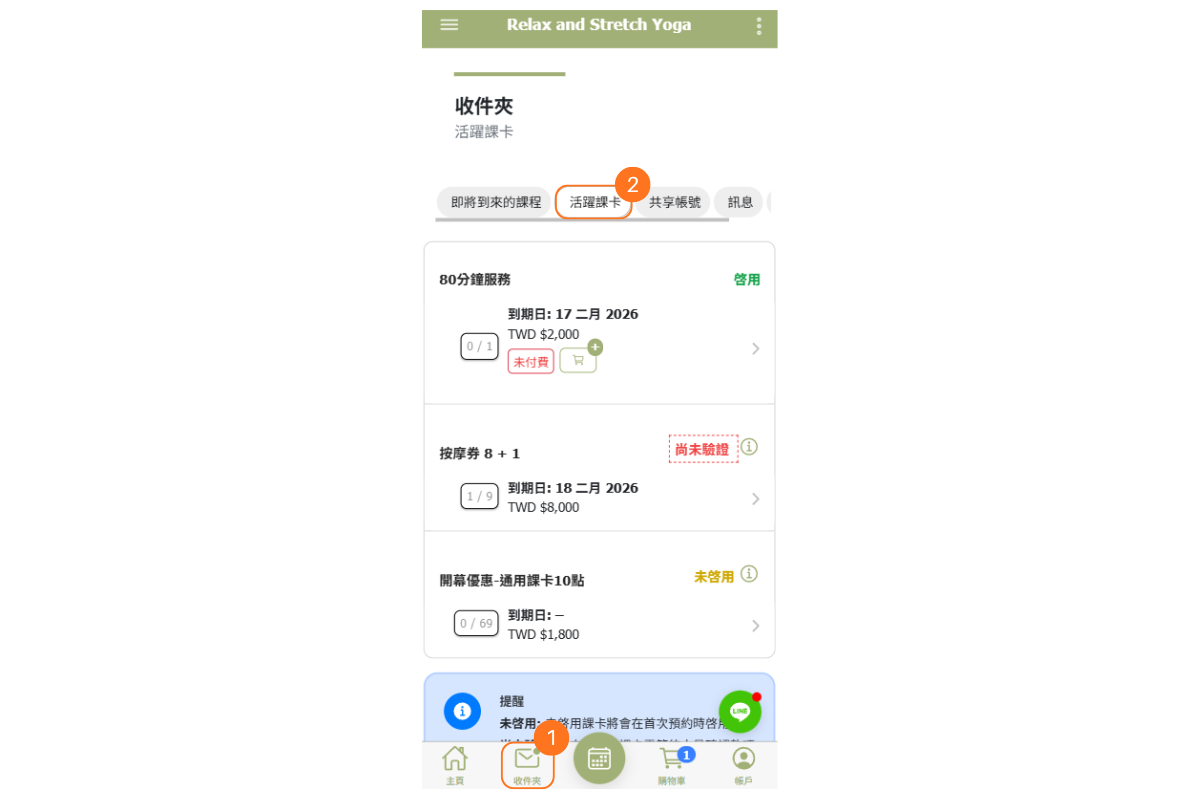
Task: Add 80分鐘服務 to the shopping cart
Action: pyautogui.click(x=578, y=360)
